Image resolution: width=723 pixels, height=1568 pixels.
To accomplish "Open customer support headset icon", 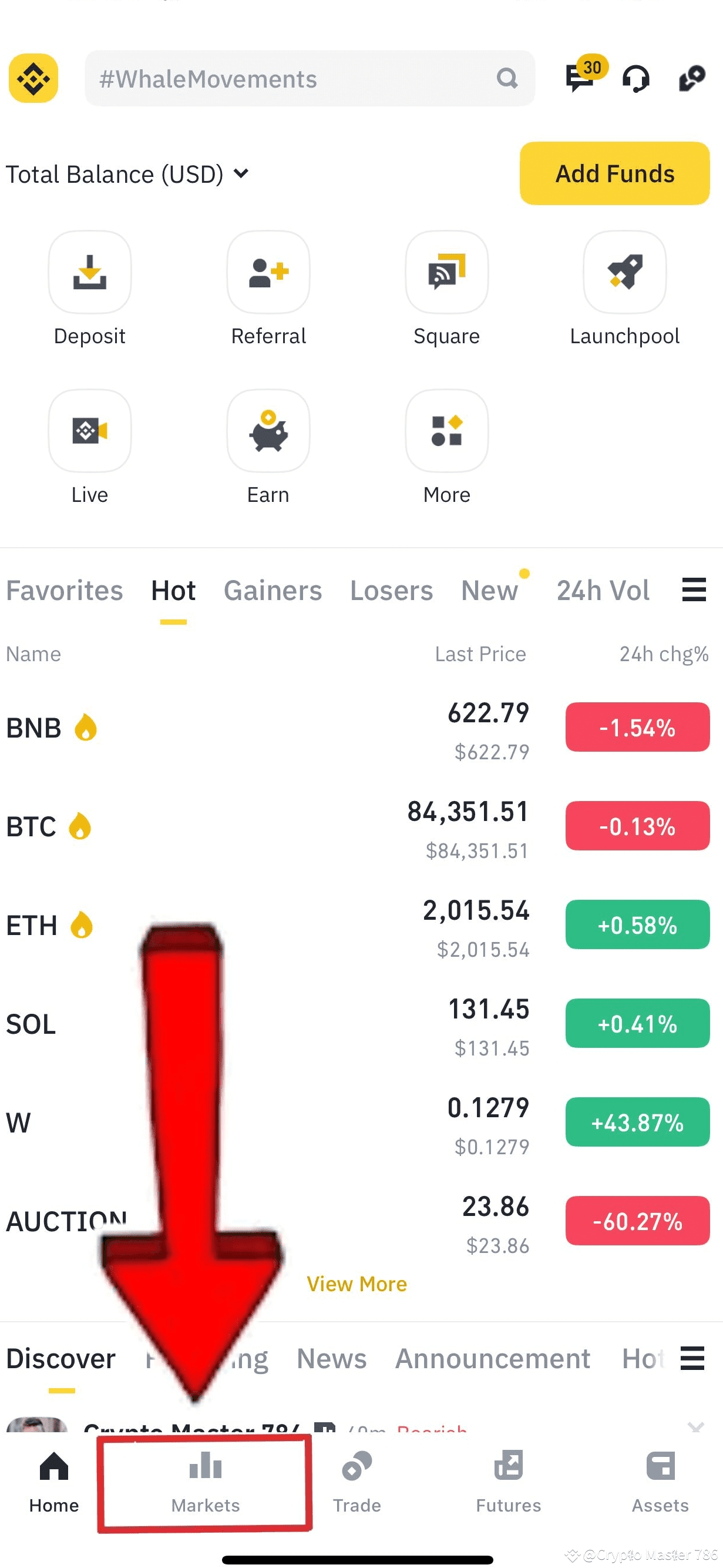I will click(x=635, y=79).
